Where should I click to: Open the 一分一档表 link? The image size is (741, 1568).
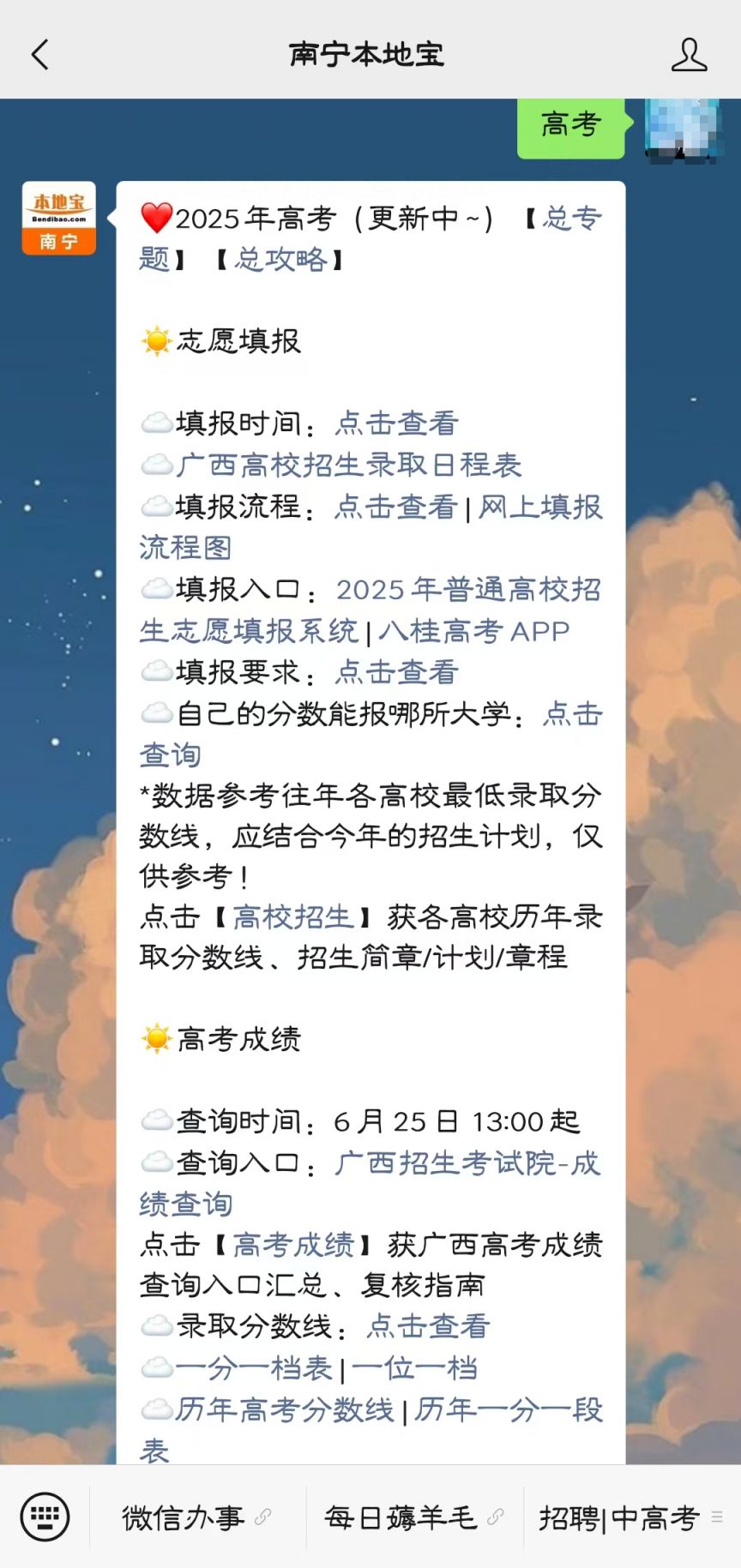254,1368
